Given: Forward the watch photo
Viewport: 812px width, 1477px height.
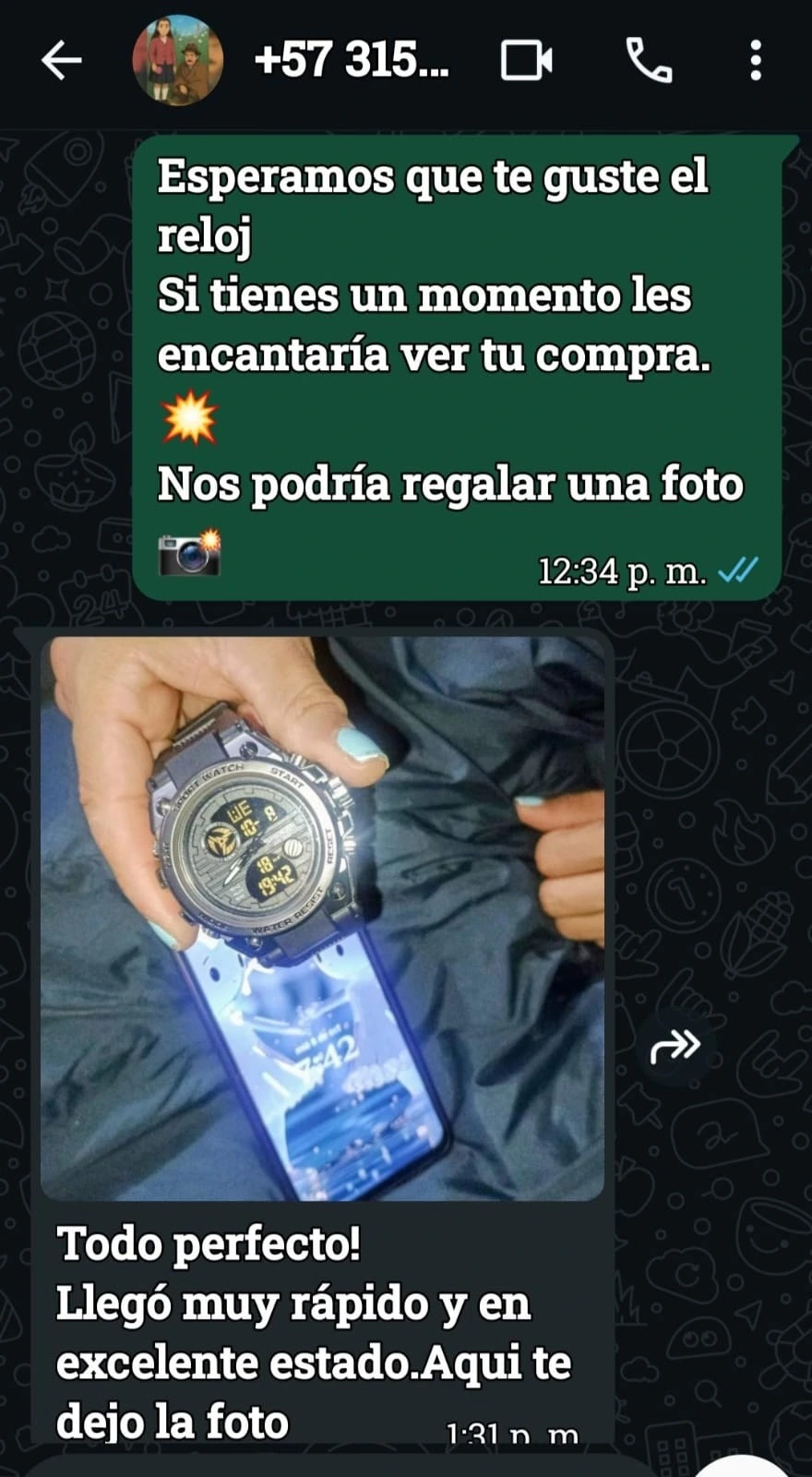Looking at the screenshot, I should click(675, 1046).
